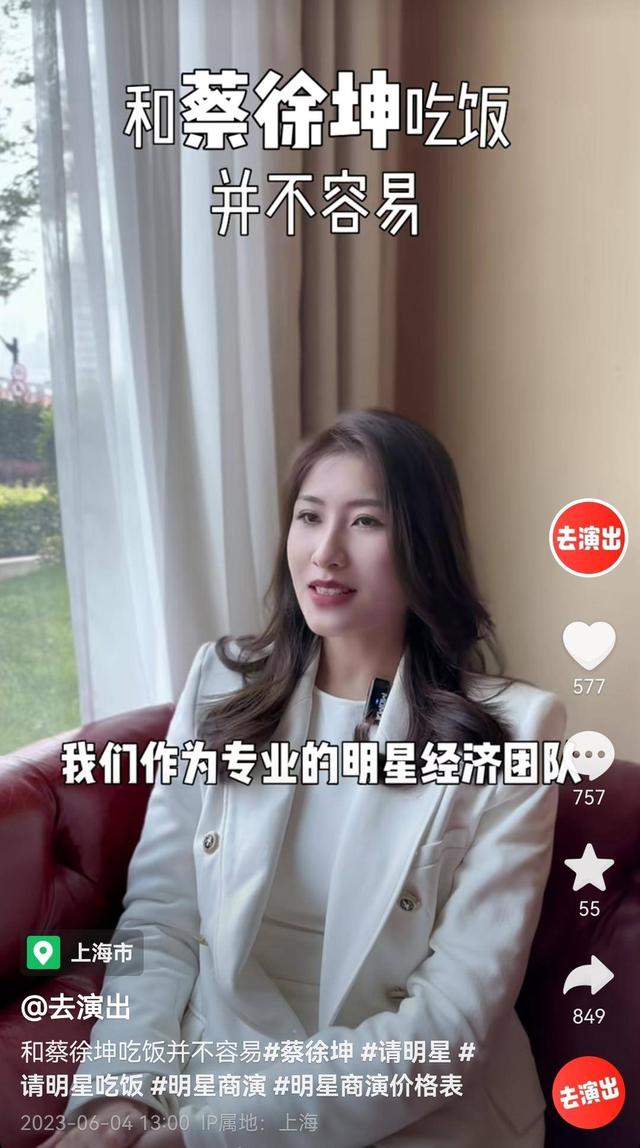Share this video via the arrow icon
Viewport: 640px width, 1148px height.
click(589, 976)
